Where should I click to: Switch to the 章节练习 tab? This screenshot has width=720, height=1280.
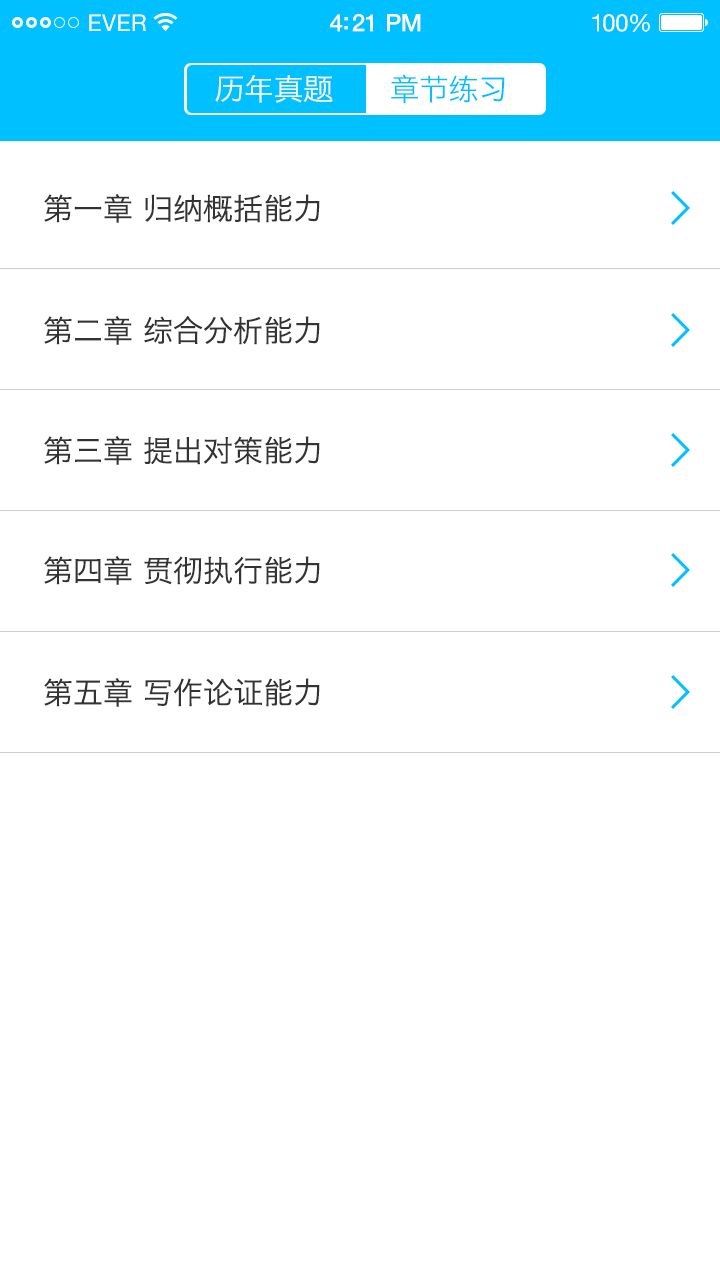(455, 88)
